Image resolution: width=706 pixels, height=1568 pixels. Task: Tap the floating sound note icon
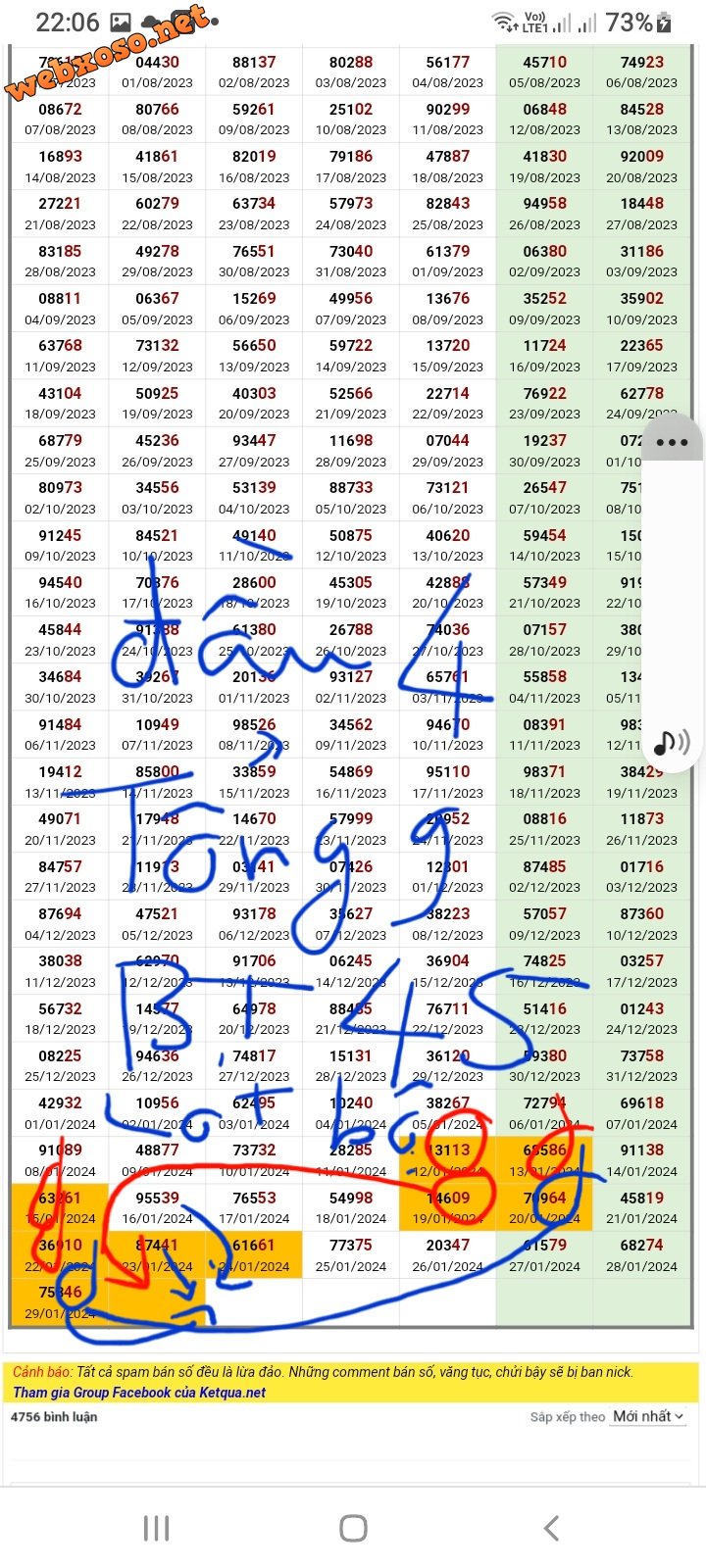pyautogui.click(x=672, y=743)
